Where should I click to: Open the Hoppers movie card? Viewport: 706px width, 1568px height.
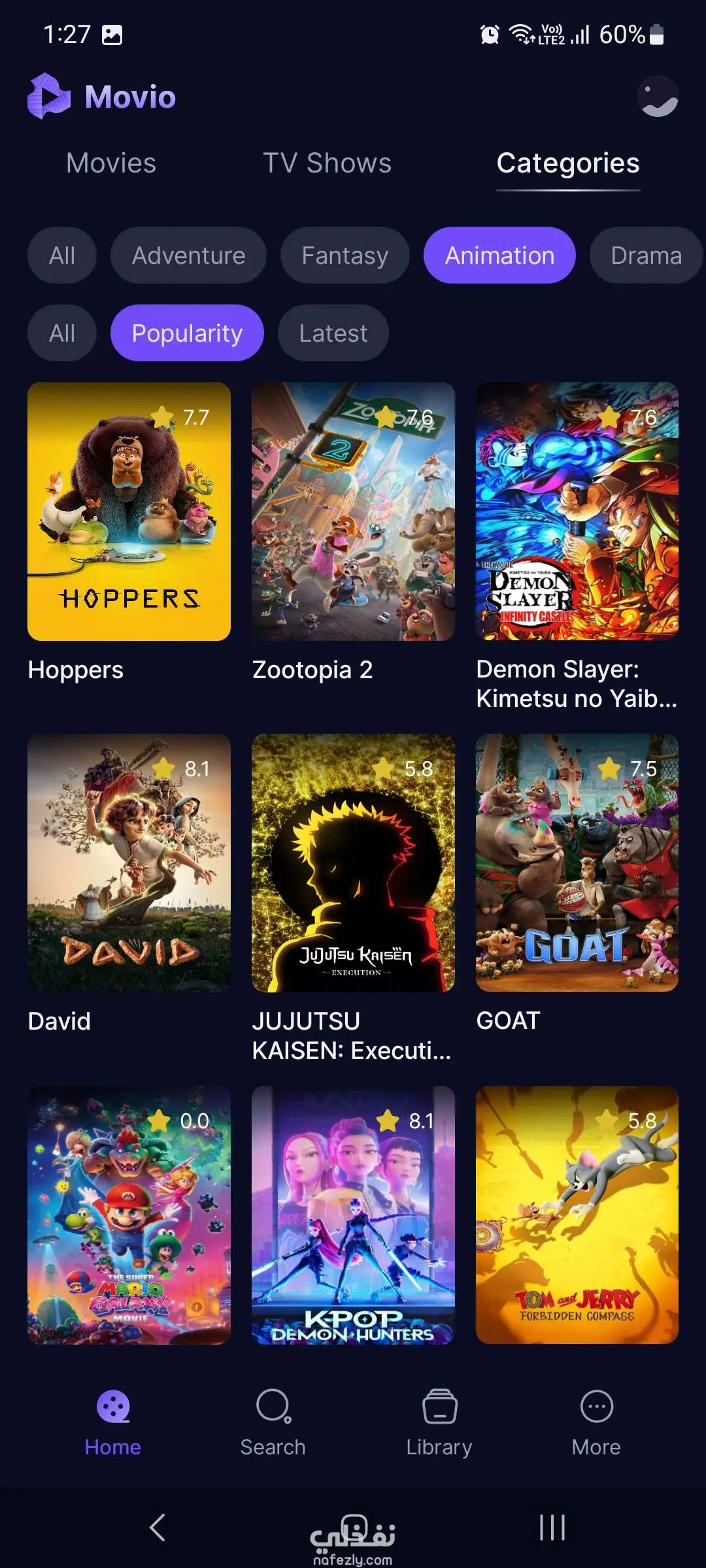[x=129, y=512]
